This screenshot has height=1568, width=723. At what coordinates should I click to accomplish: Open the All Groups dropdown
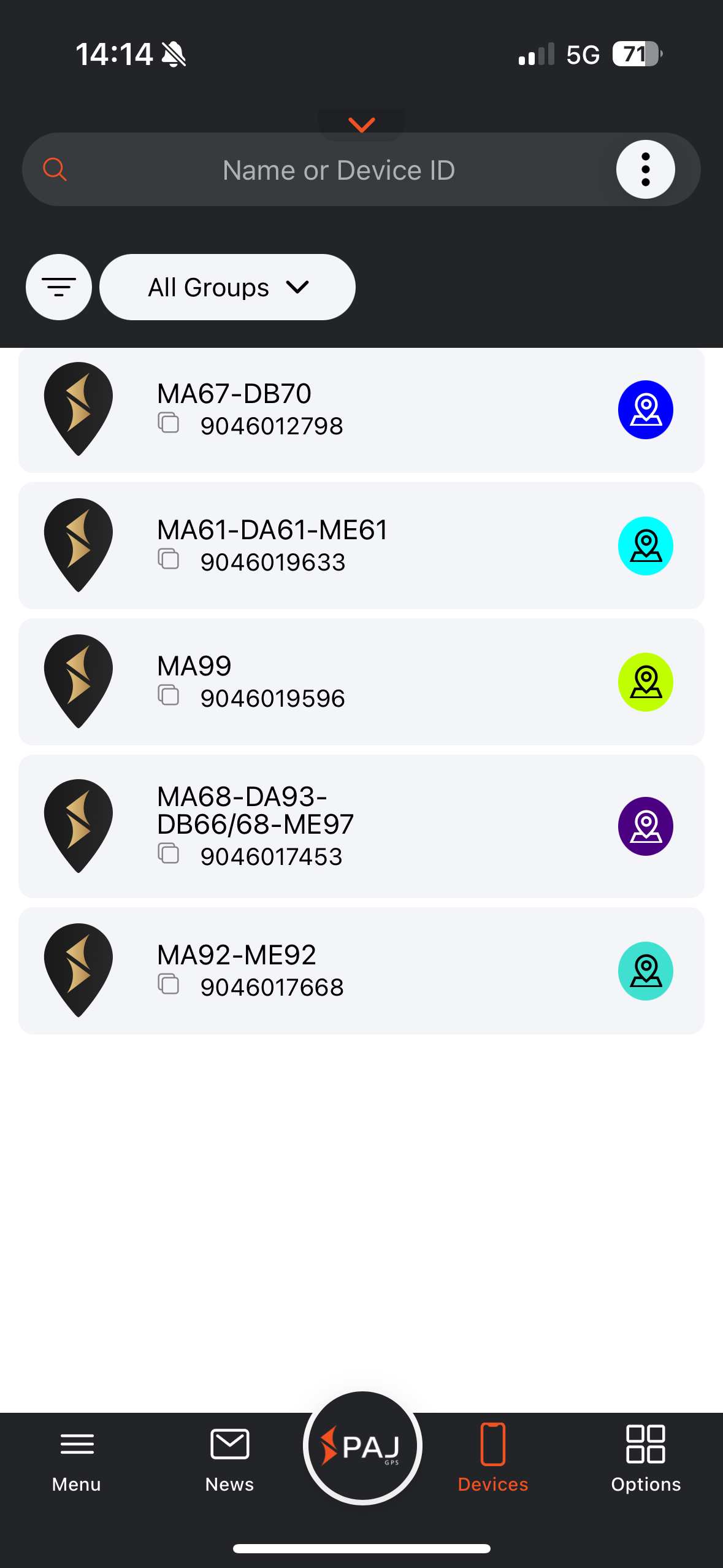point(227,286)
